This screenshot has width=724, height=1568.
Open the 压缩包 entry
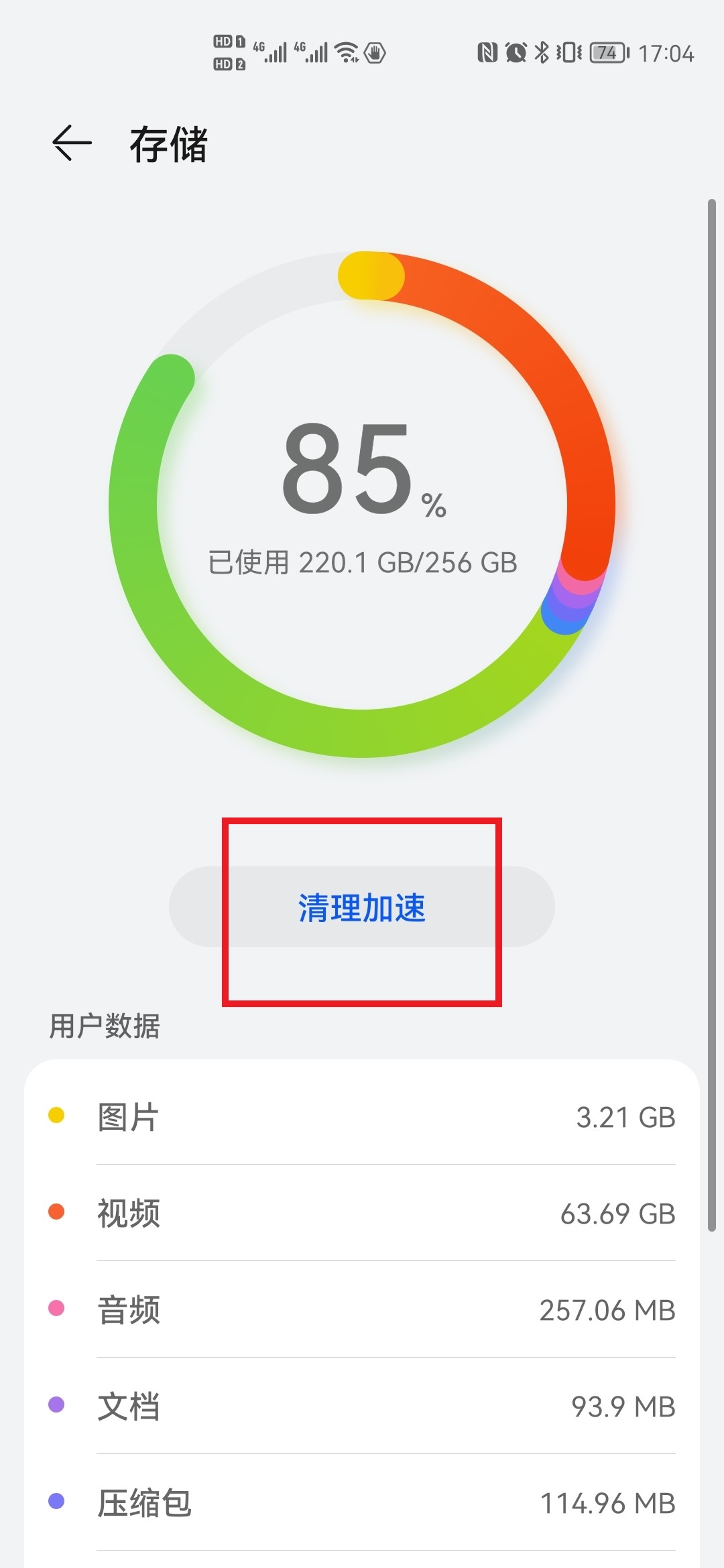coord(362,1502)
